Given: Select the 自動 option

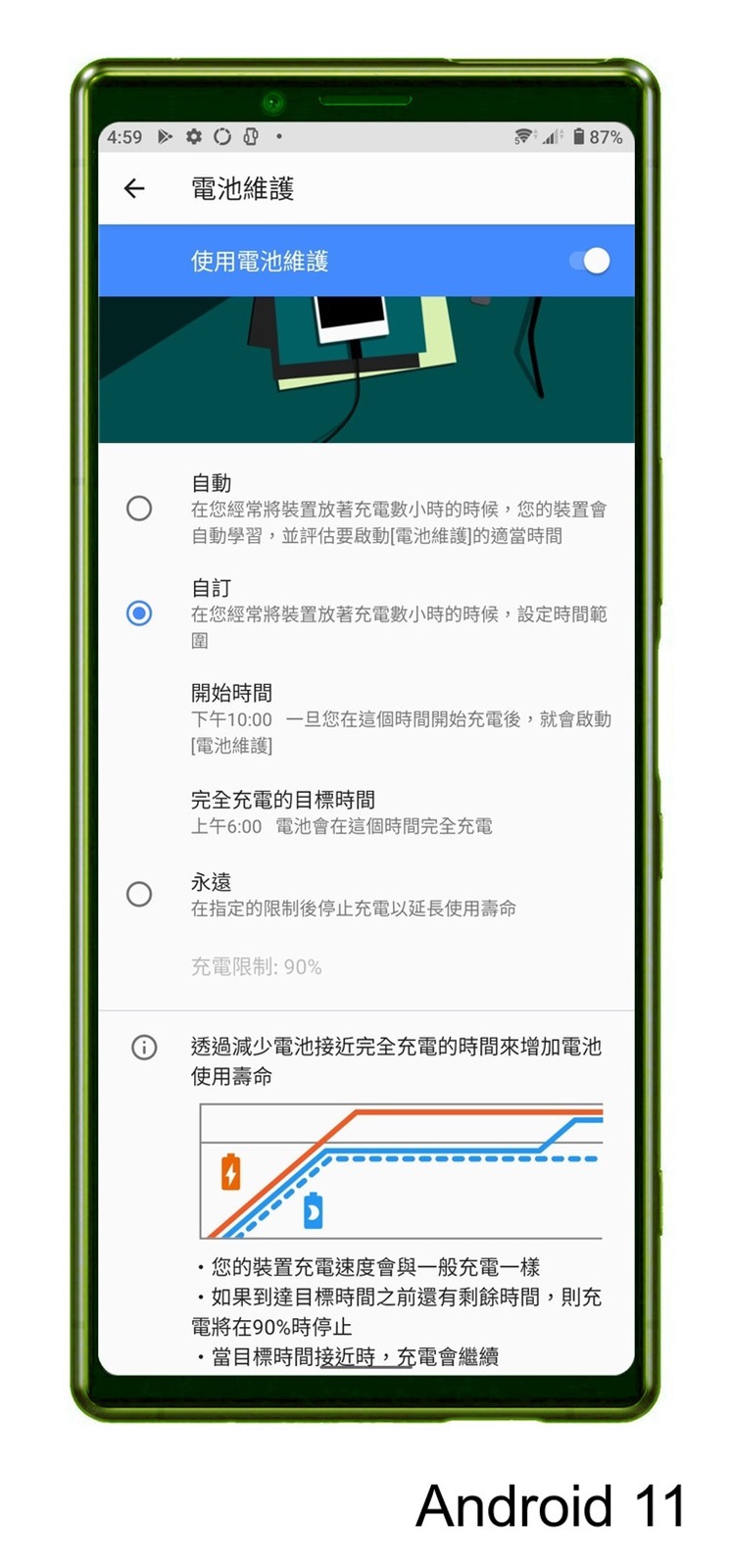Looking at the screenshot, I should click(139, 509).
